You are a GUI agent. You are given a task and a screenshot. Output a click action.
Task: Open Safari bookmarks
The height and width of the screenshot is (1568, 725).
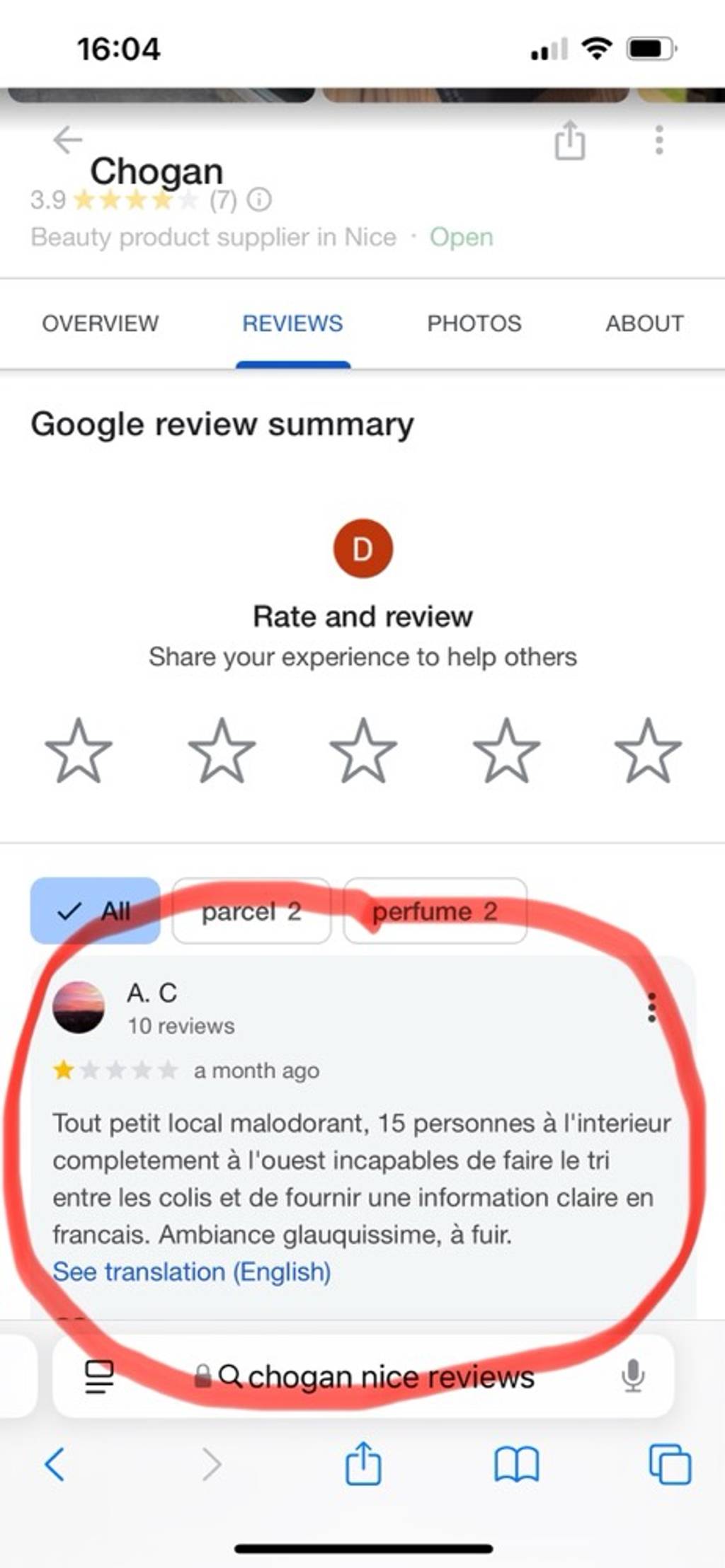(517, 1465)
